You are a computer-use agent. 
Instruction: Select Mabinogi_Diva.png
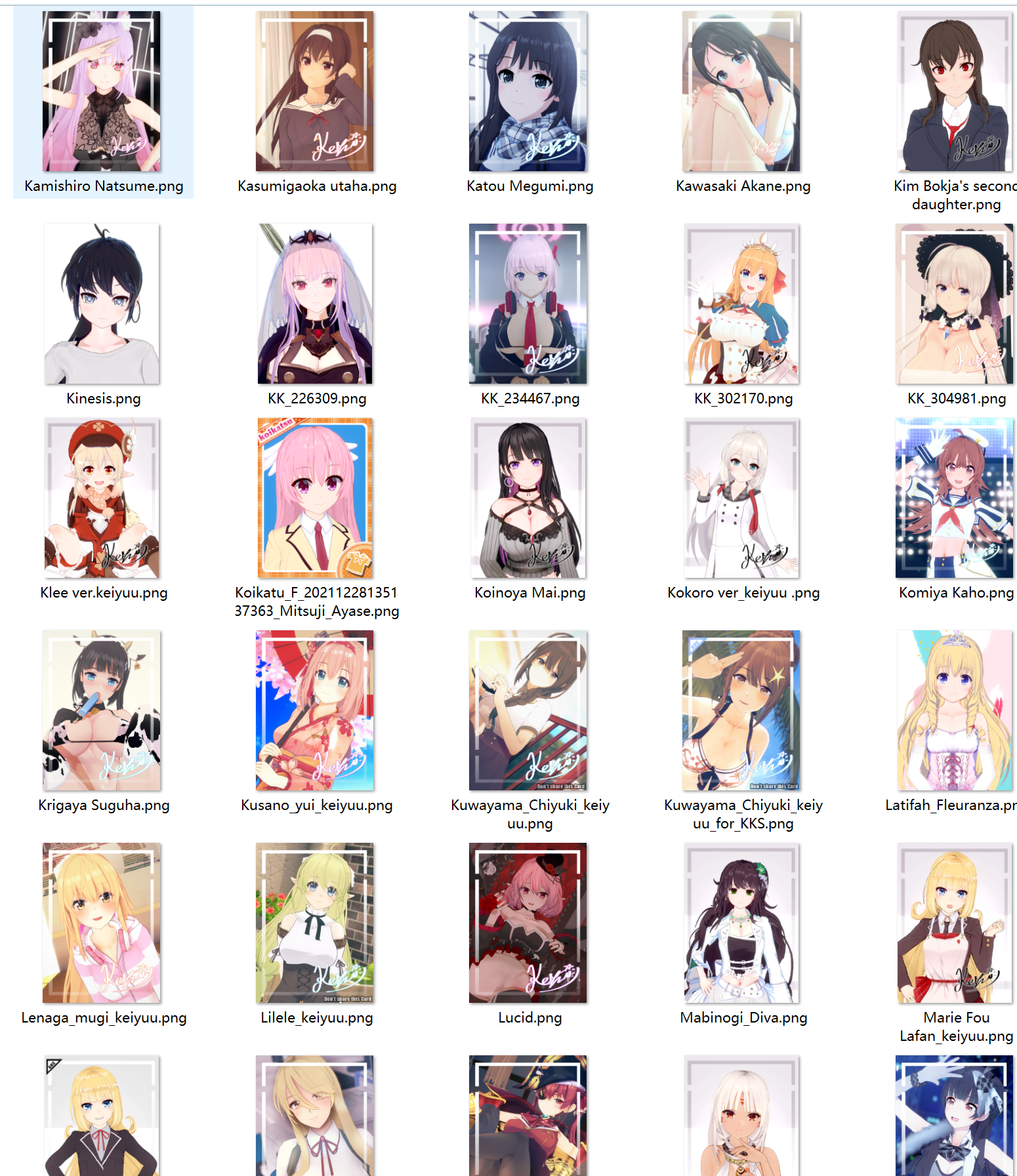[x=741, y=923]
